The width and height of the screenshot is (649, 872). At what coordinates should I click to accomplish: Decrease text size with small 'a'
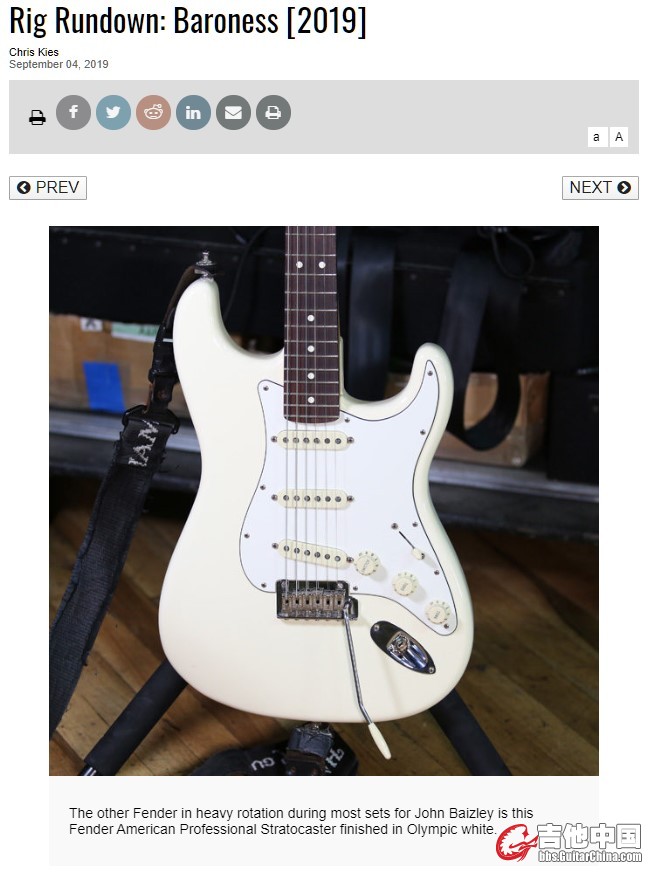[597, 137]
